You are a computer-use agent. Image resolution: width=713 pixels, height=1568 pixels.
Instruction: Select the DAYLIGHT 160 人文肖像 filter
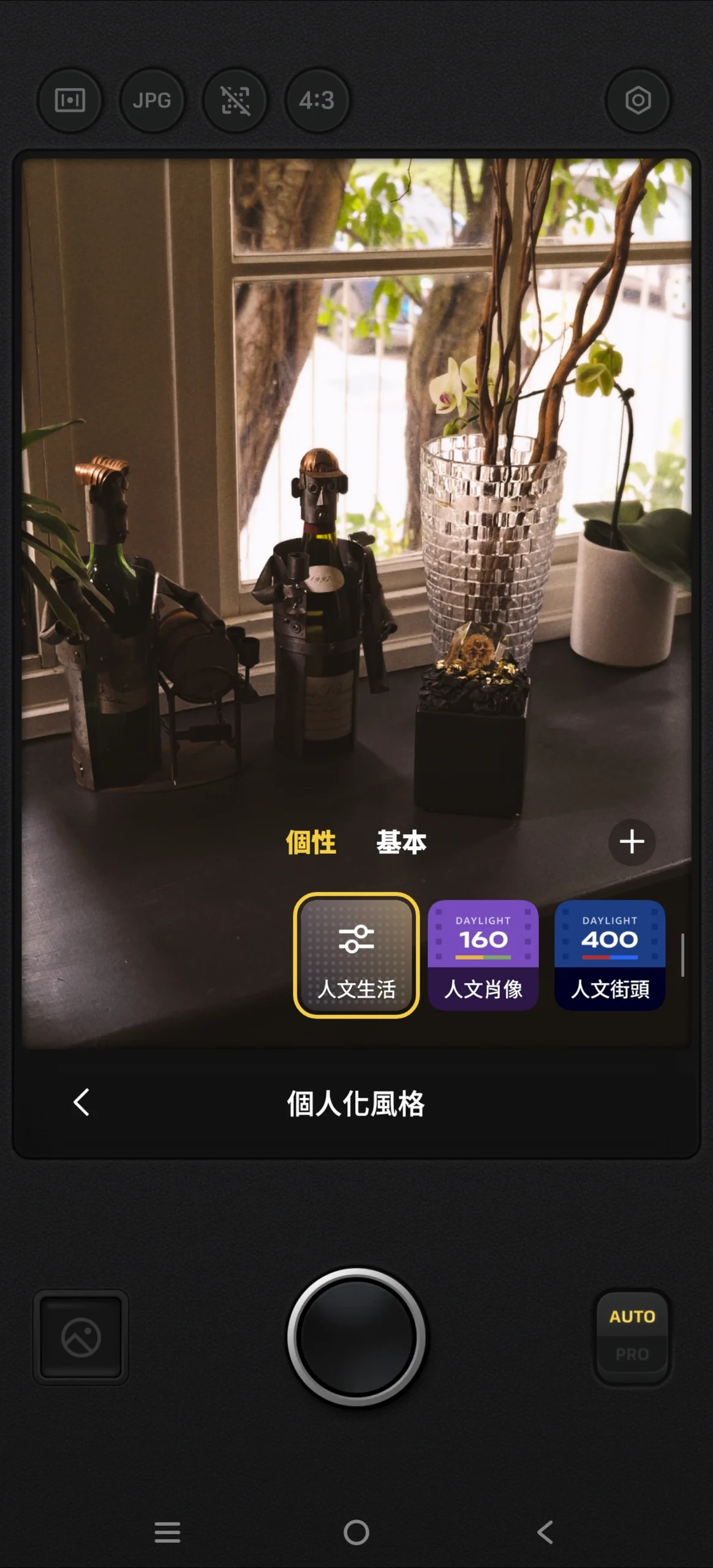point(483,954)
